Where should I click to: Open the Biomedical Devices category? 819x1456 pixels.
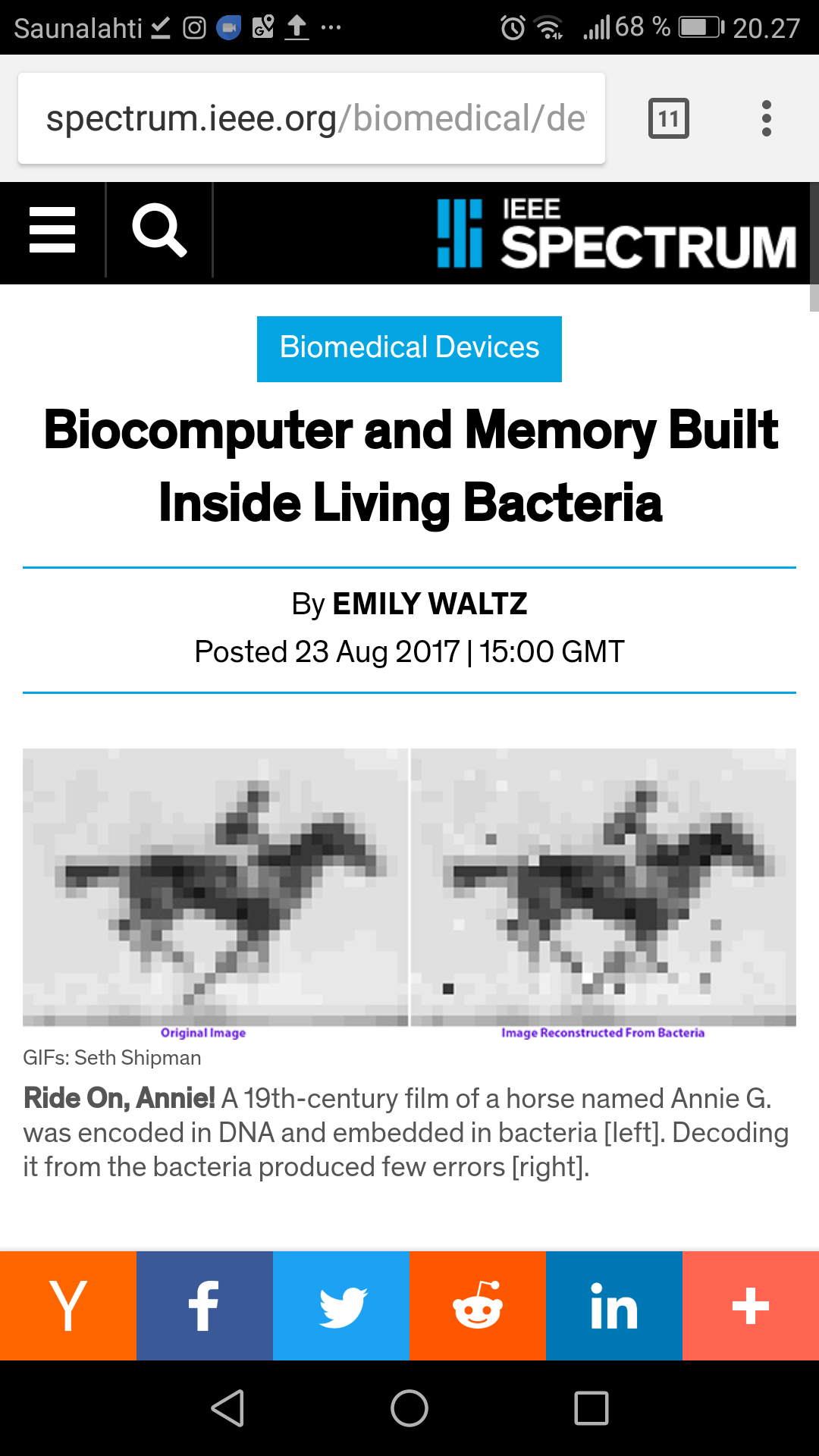(x=409, y=348)
